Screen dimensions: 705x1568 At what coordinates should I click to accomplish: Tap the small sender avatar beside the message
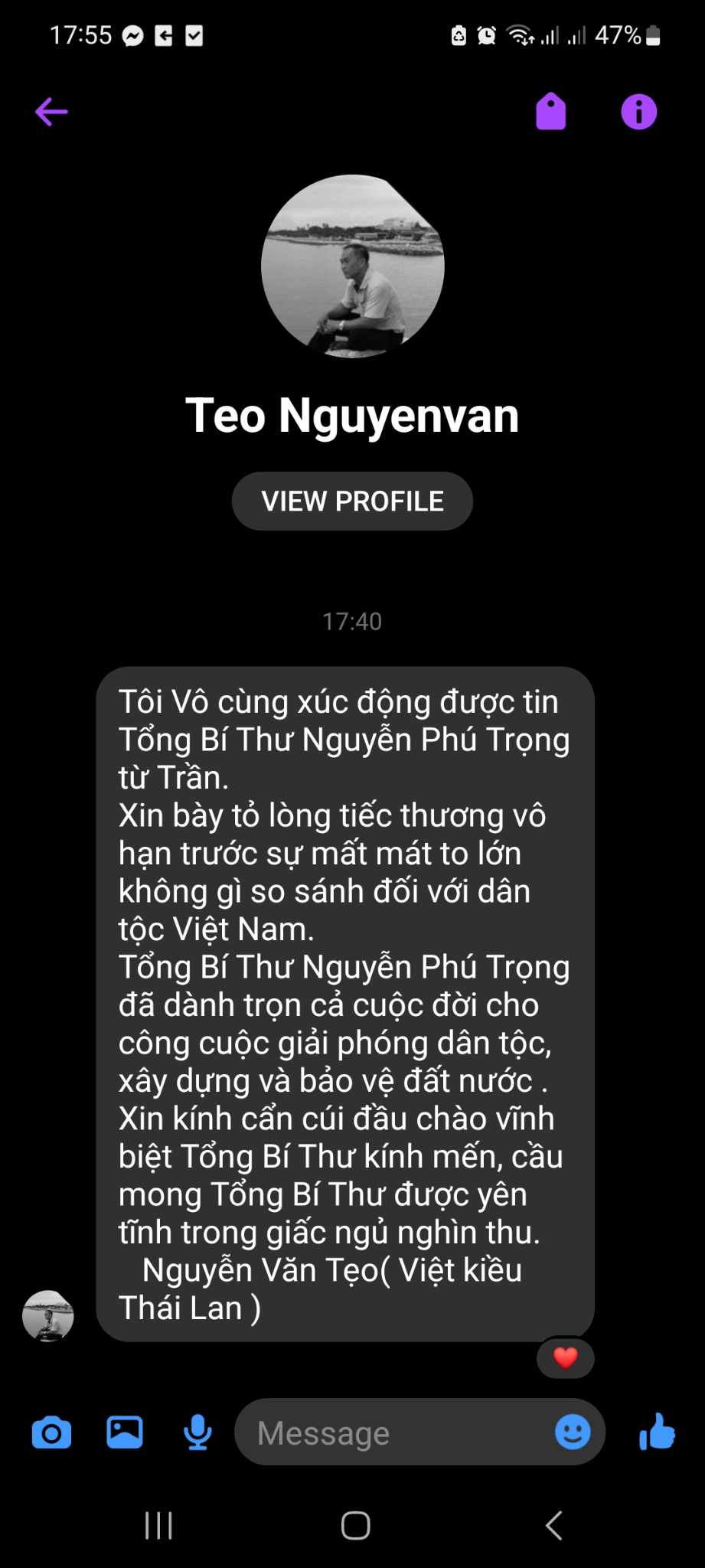point(48,1316)
